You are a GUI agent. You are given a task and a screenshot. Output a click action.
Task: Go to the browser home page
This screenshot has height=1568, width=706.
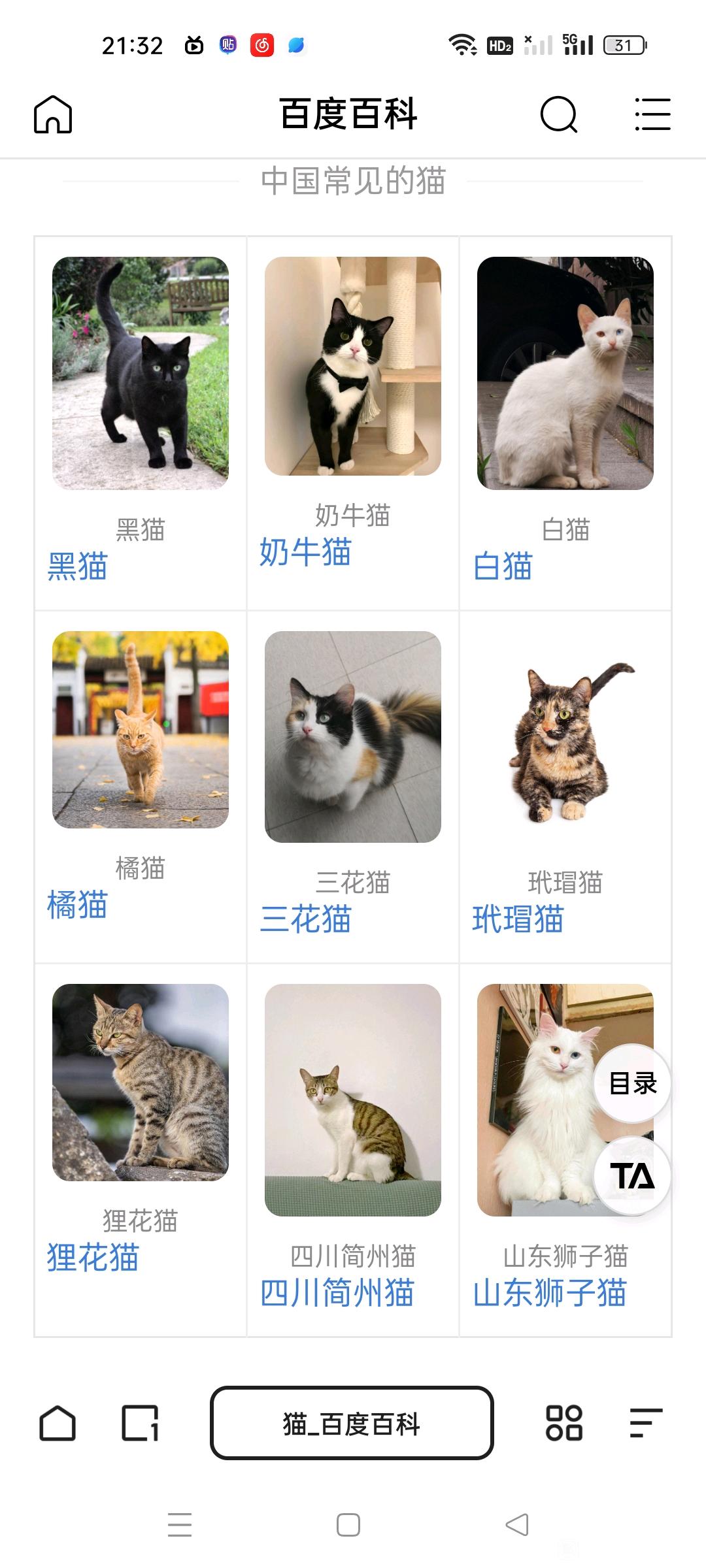(x=58, y=1423)
